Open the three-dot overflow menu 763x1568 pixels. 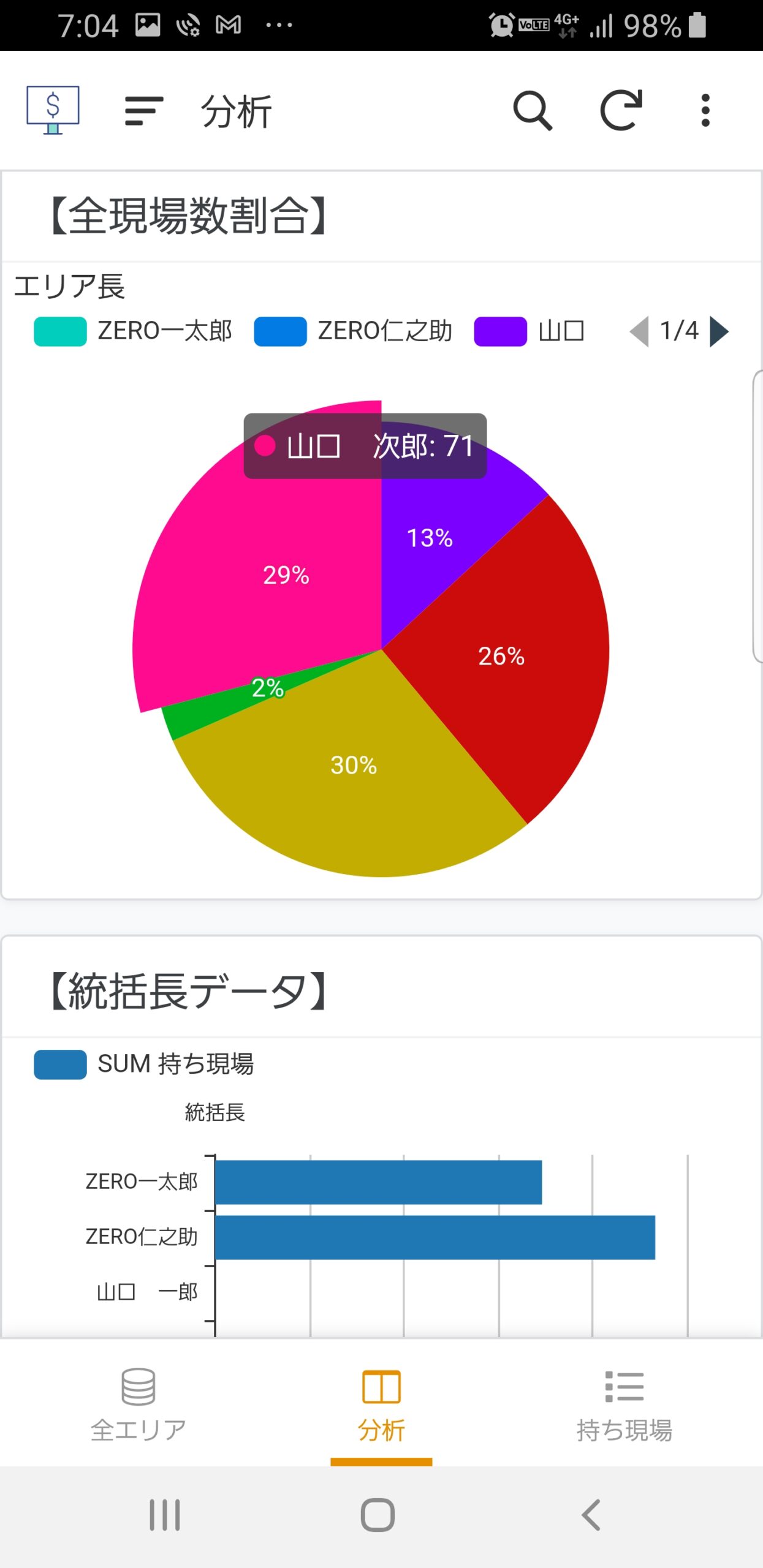tap(705, 110)
